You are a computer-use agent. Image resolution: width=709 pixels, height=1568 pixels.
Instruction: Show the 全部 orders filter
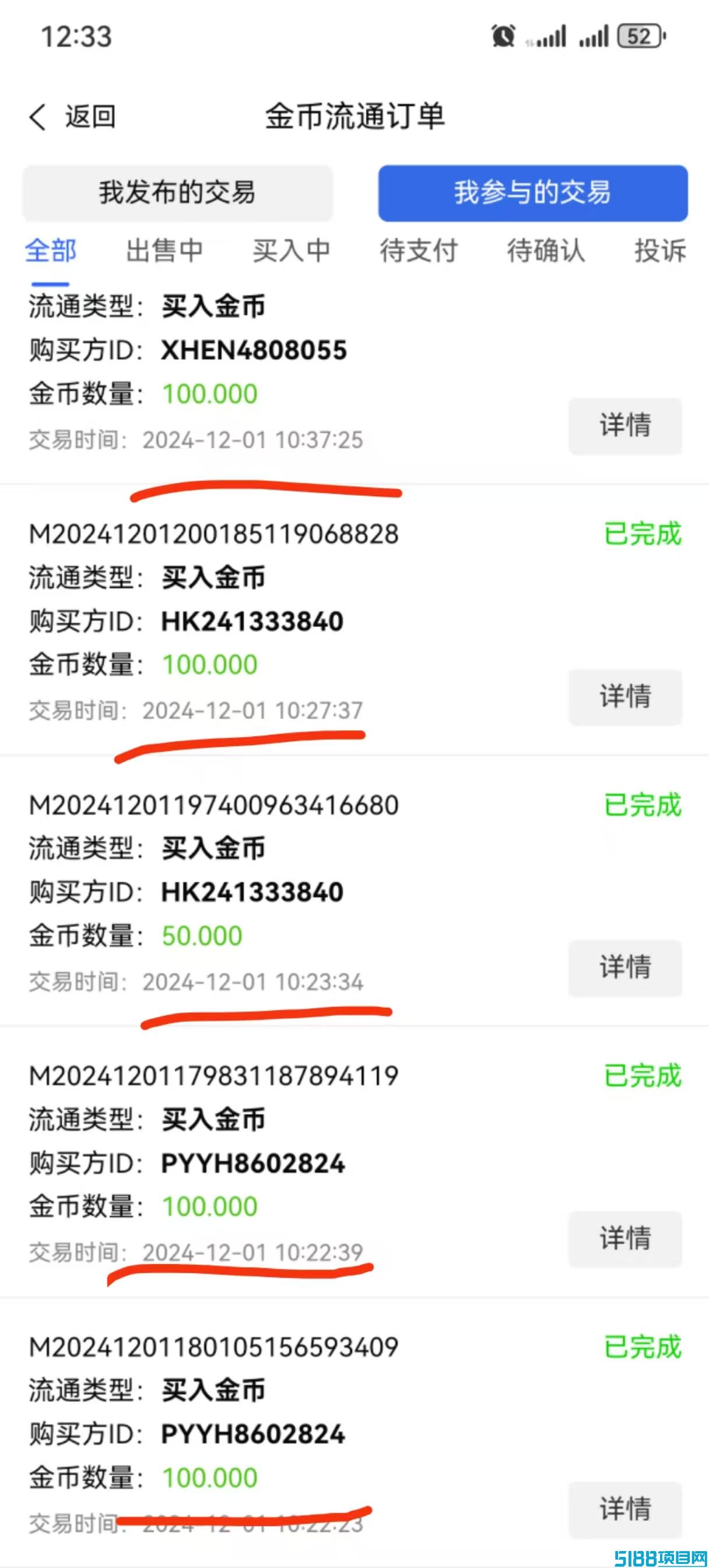pos(51,251)
